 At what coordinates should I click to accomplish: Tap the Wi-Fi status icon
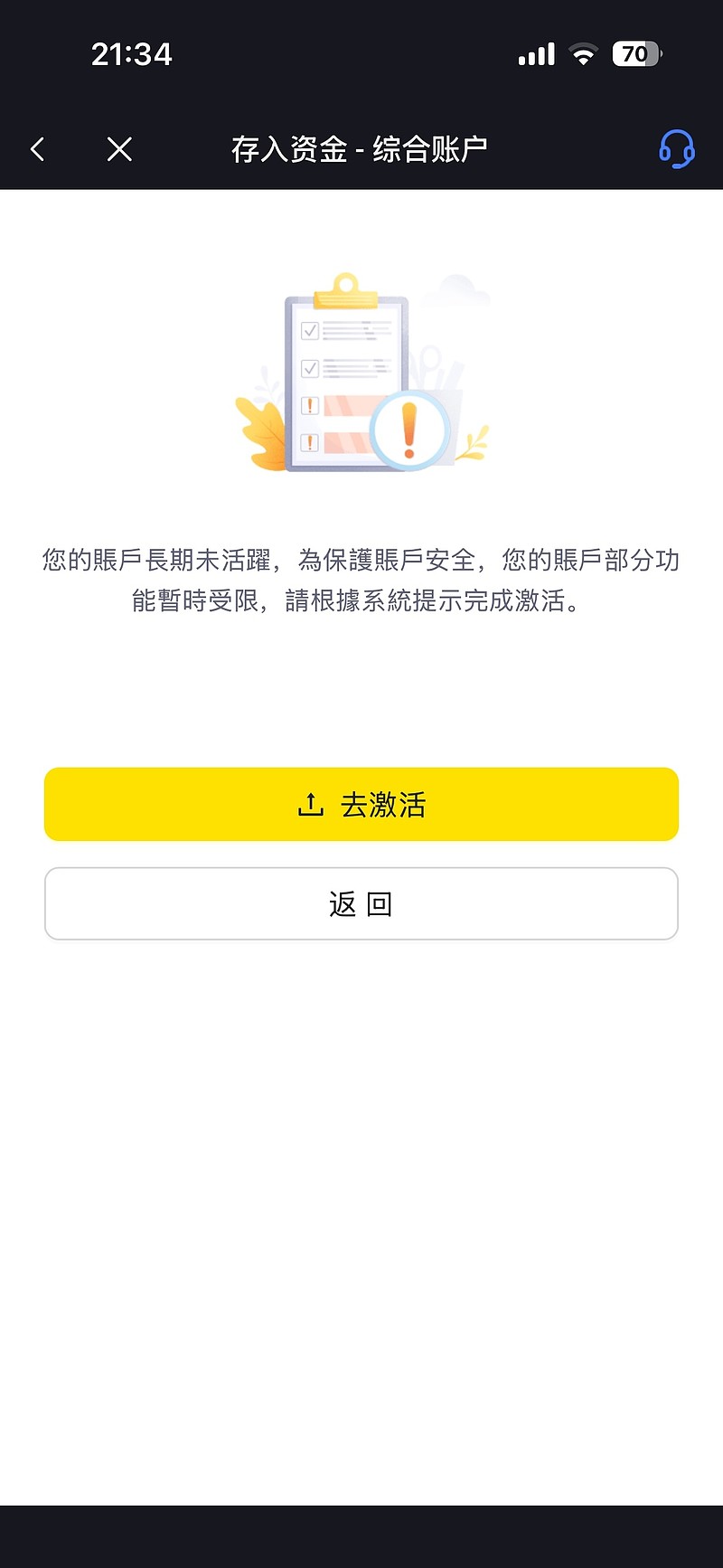(x=583, y=54)
